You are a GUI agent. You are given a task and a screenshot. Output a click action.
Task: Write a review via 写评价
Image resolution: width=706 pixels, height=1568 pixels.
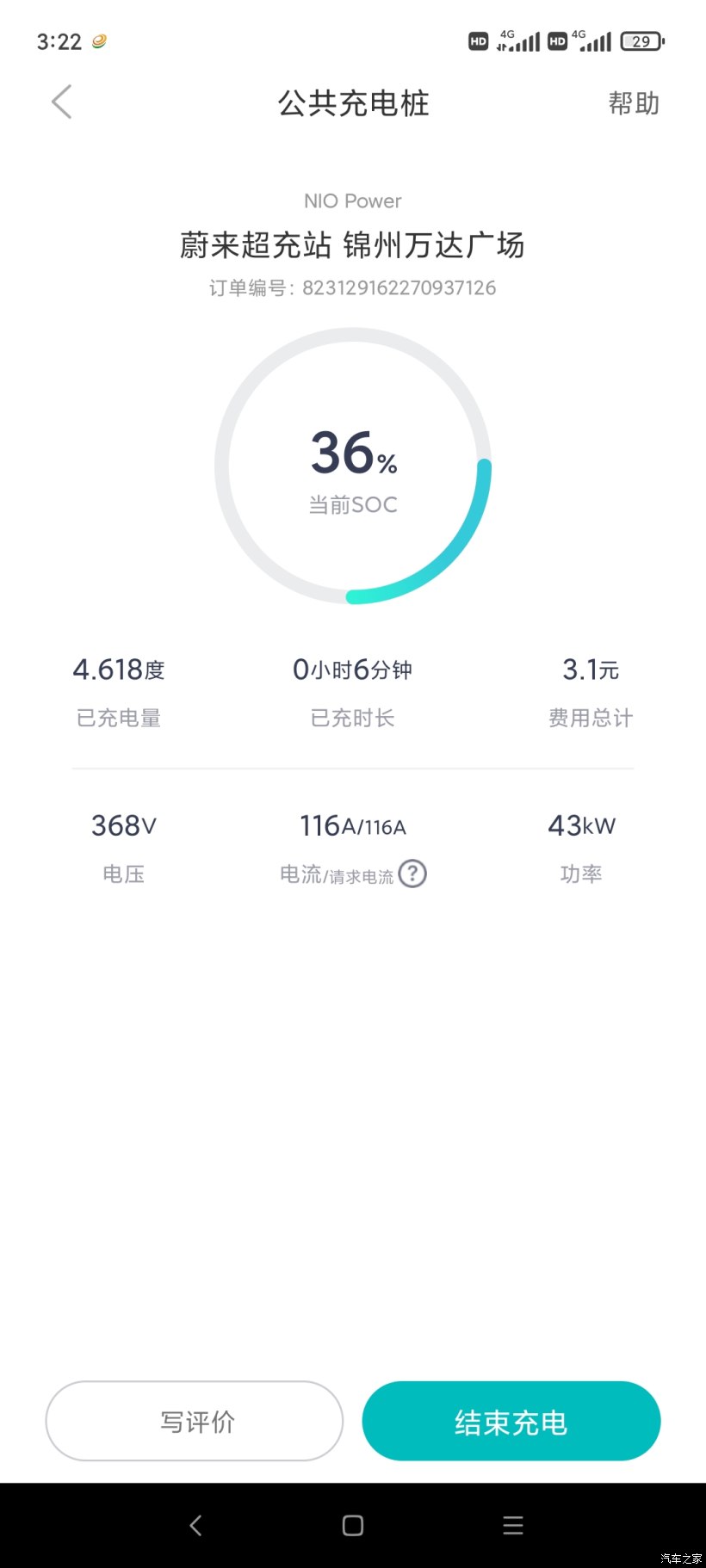click(195, 1421)
